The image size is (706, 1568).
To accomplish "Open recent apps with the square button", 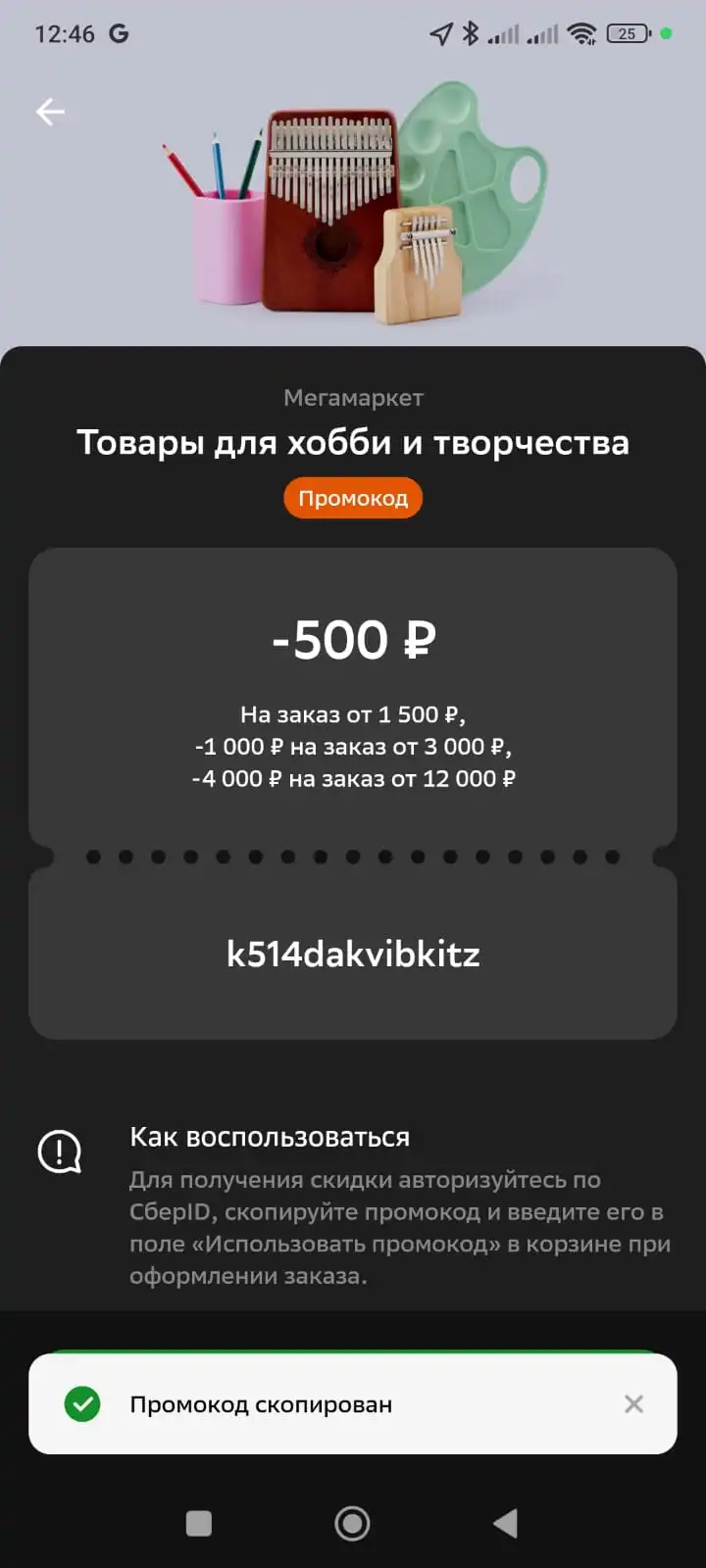I will 199,1523.
